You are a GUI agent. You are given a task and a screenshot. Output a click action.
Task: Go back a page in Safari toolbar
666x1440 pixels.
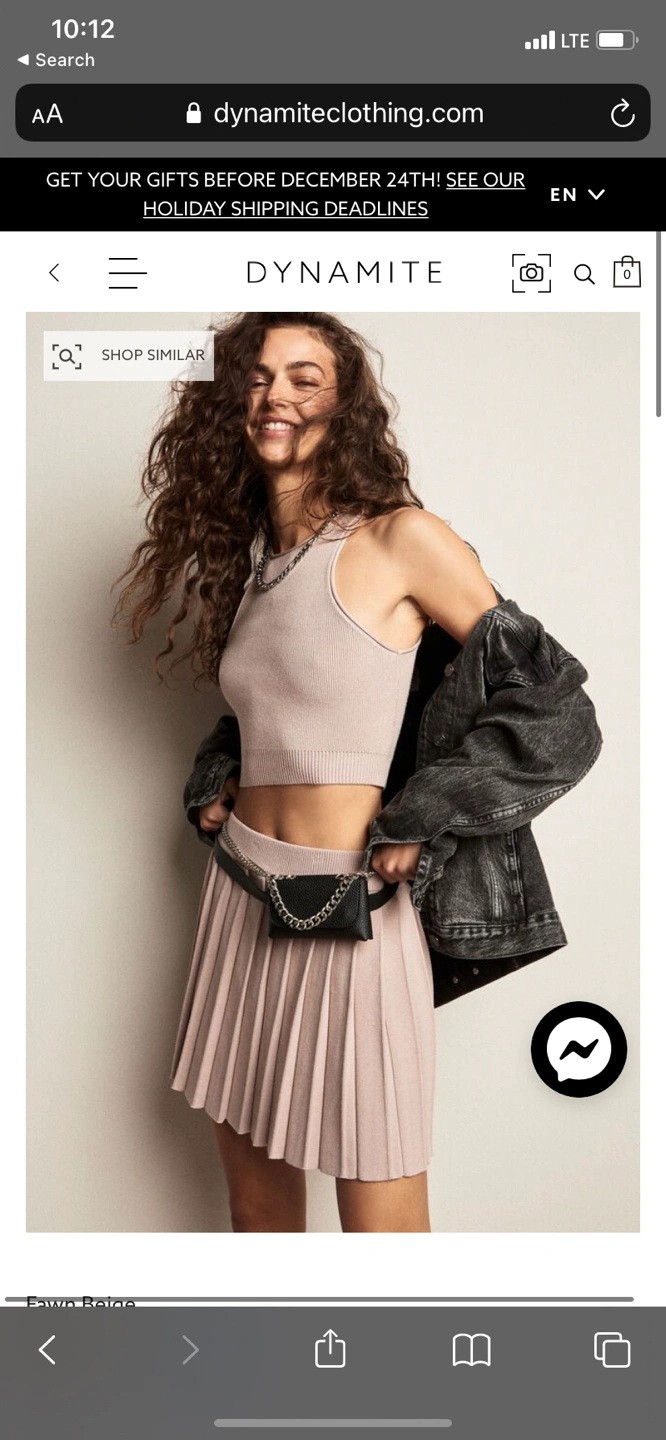coord(47,1350)
